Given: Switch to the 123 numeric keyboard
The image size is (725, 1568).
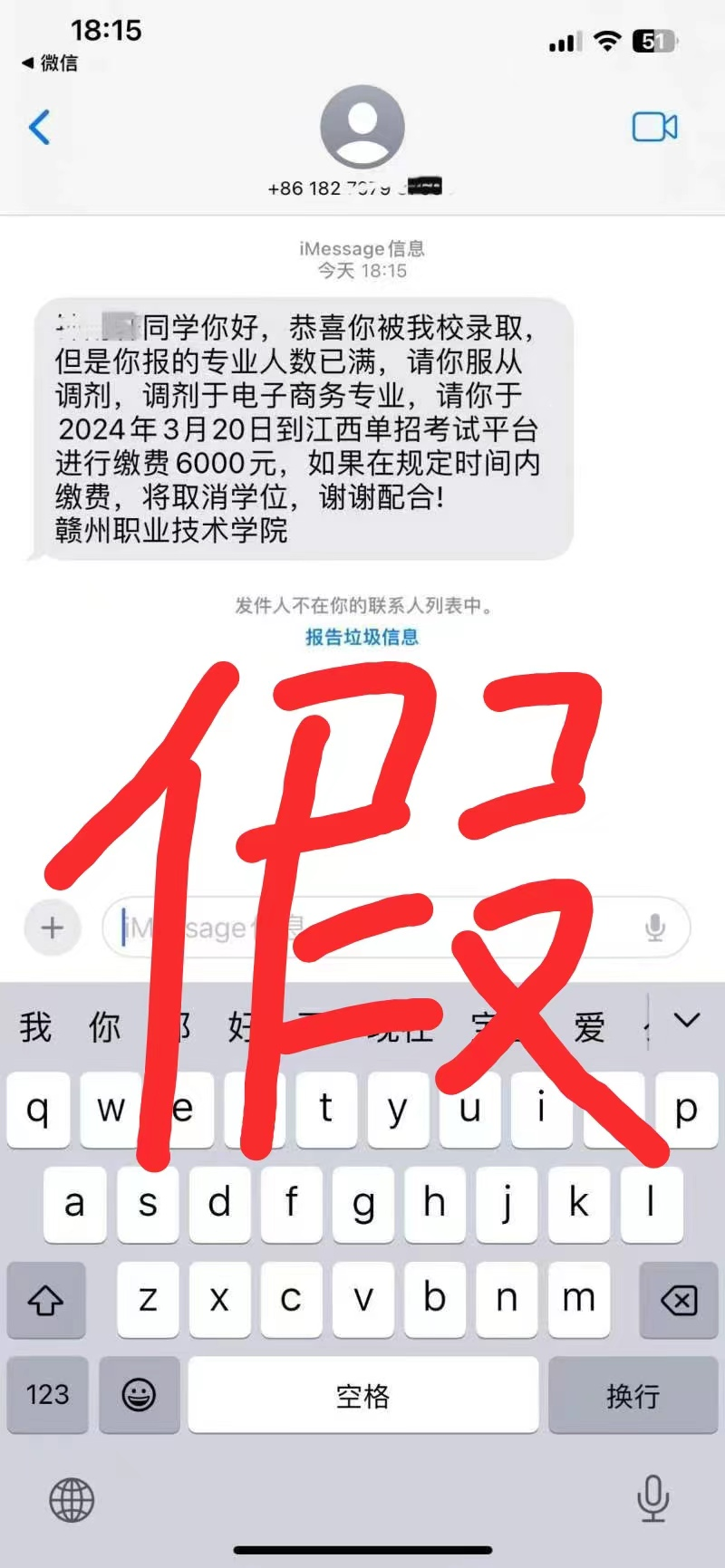Looking at the screenshot, I should (x=48, y=1394).
